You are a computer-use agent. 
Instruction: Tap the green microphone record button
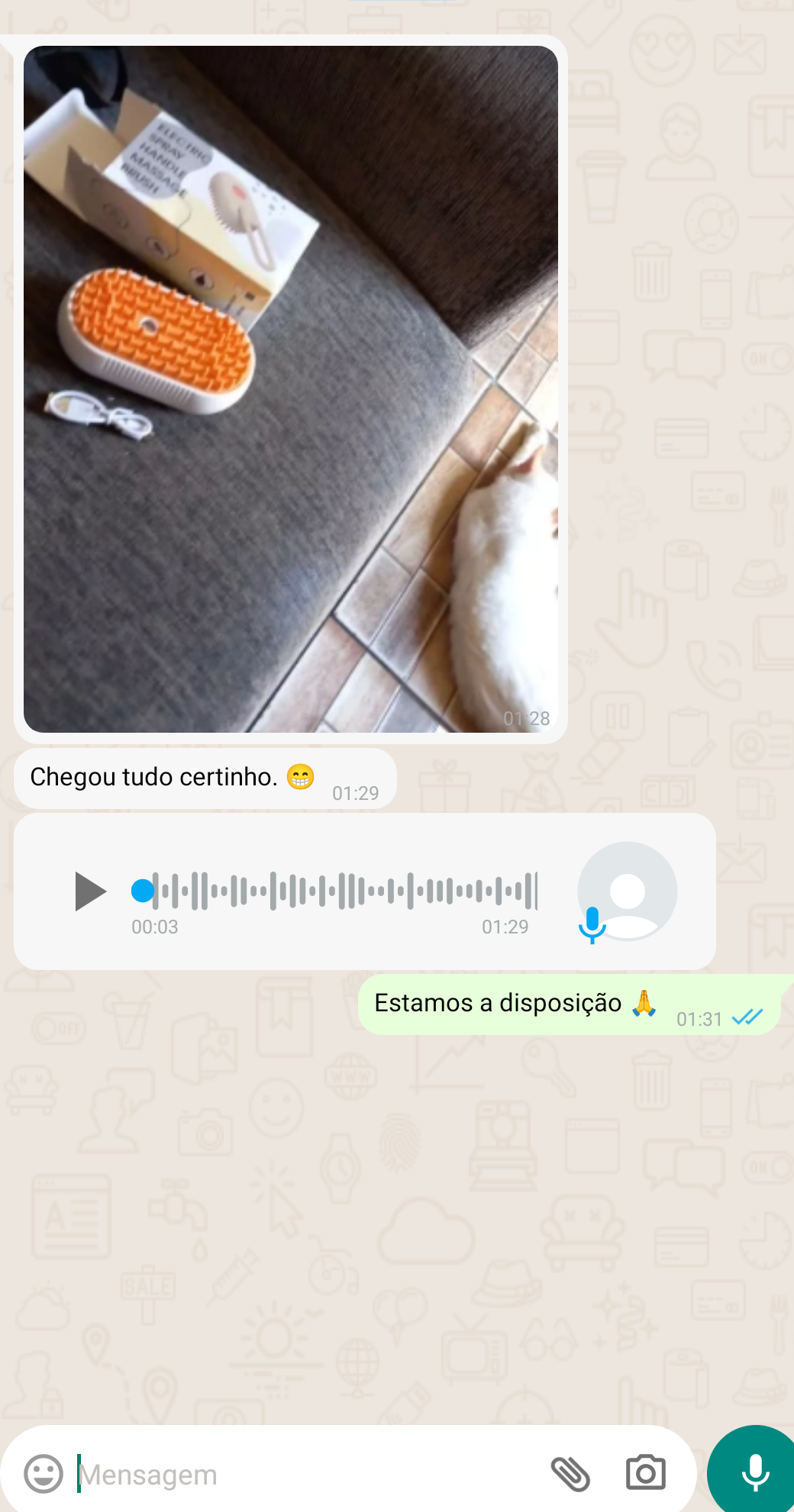pyautogui.click(x=754, y=1472)
